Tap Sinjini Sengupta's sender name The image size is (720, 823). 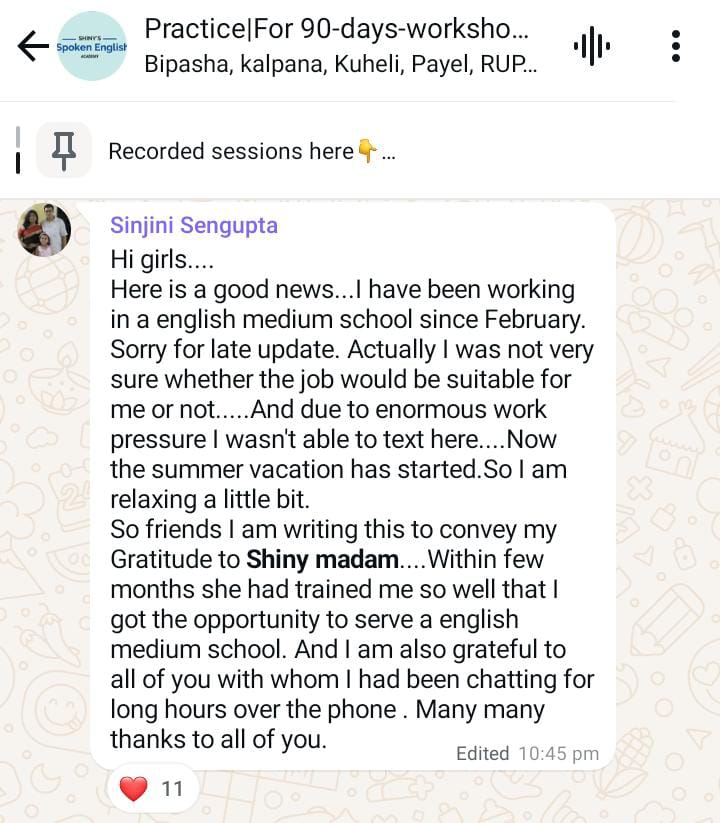click(x=194, y=226)
